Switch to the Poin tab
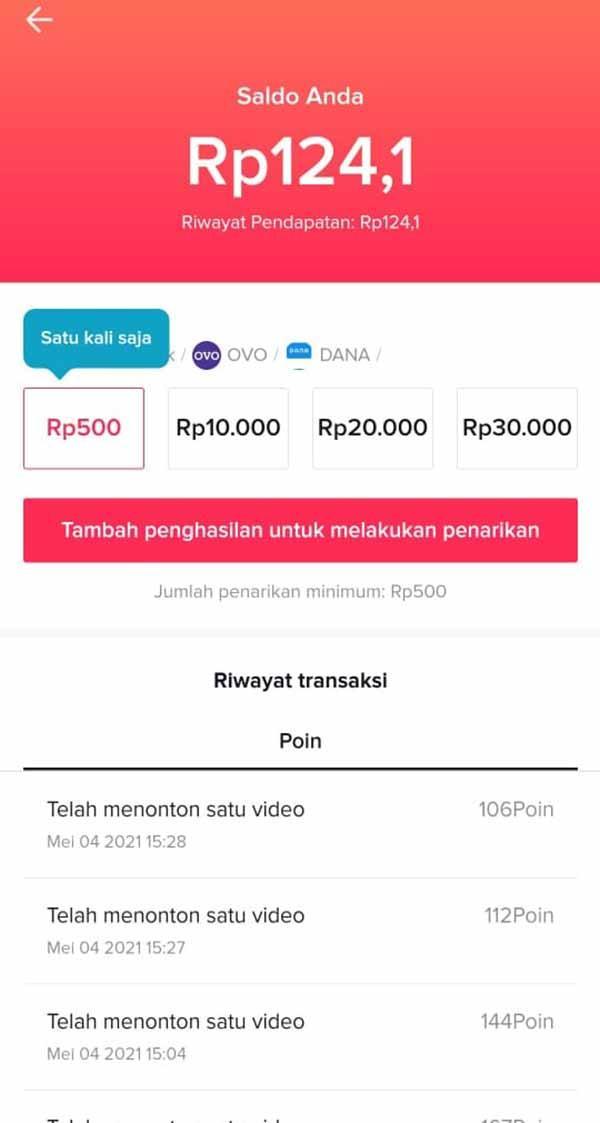 coord(300,741)
